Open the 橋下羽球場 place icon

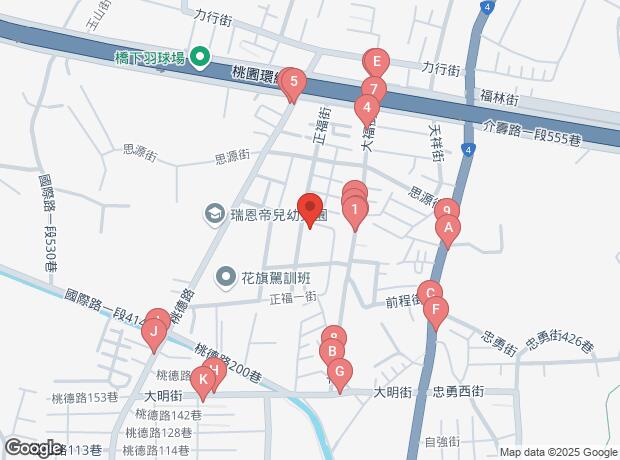(x=200, y=57)
